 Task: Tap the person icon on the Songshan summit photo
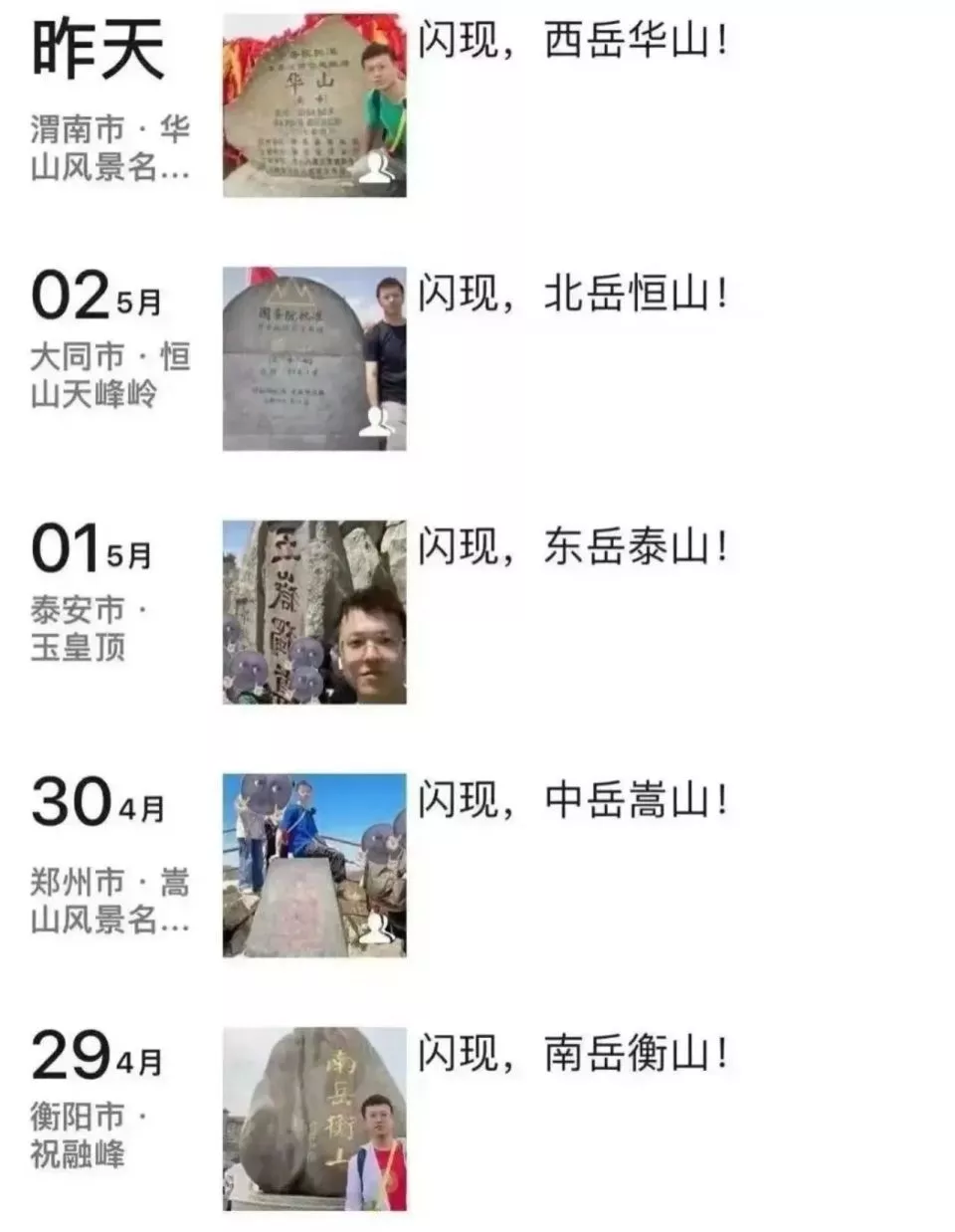click(x=375, y=924)
